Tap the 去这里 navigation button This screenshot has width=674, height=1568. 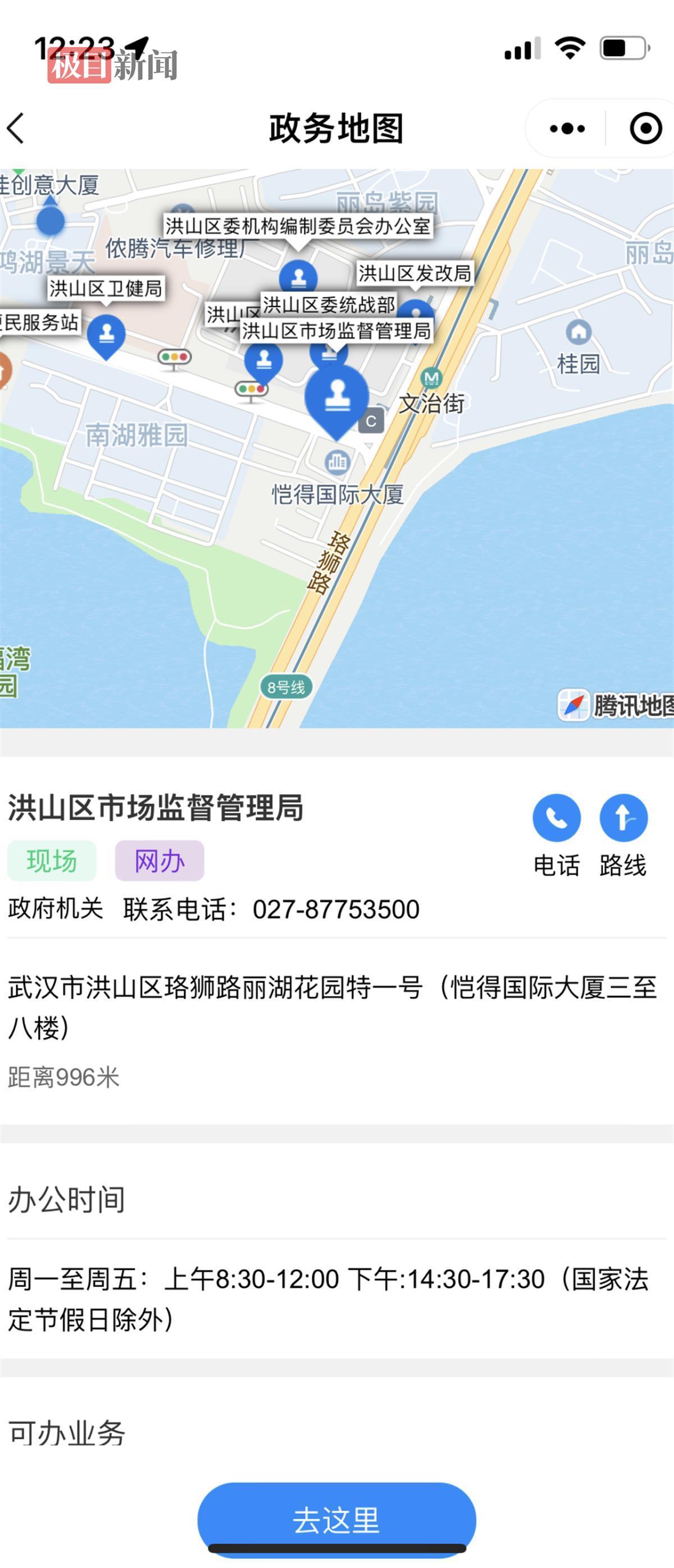[336, 1519]
